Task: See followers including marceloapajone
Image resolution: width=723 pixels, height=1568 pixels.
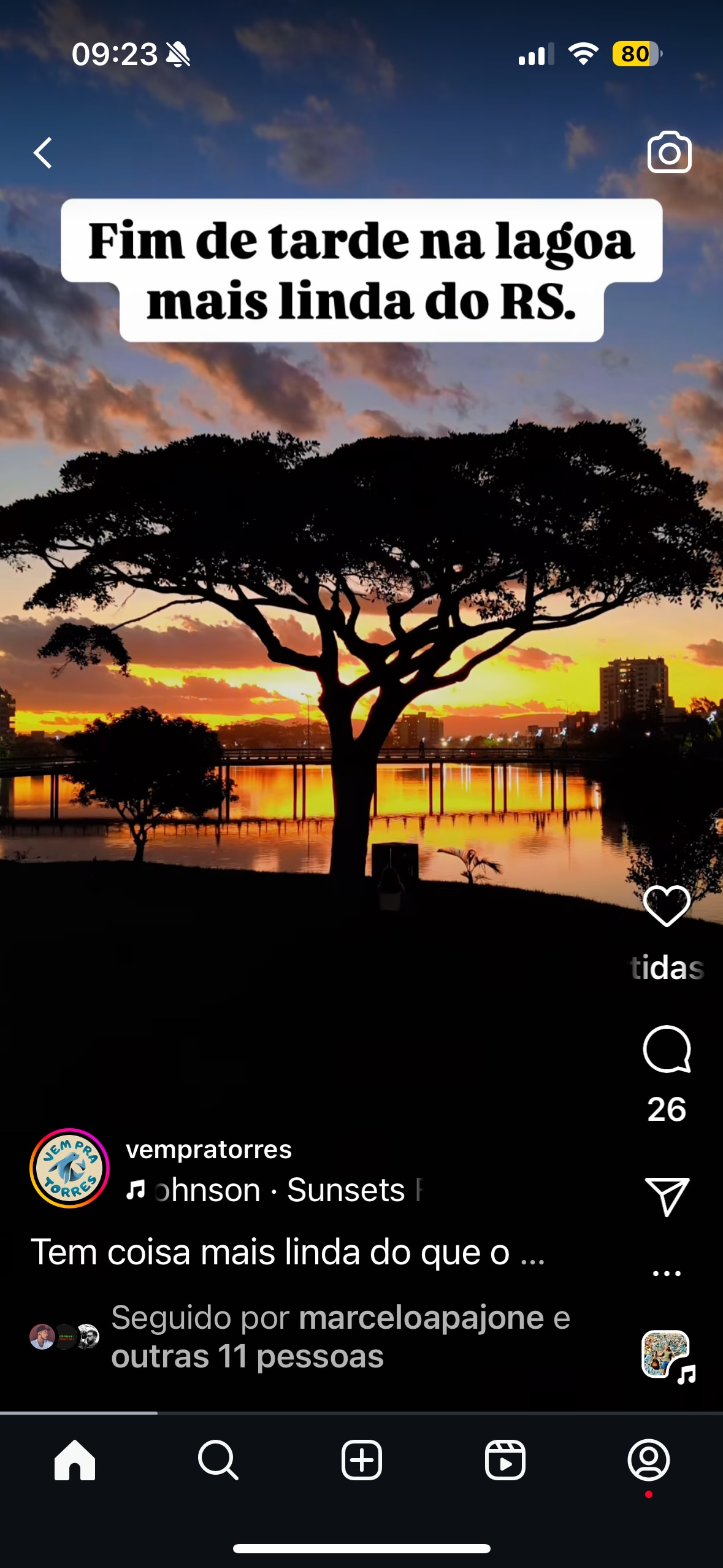Action: coord(340,1337)
